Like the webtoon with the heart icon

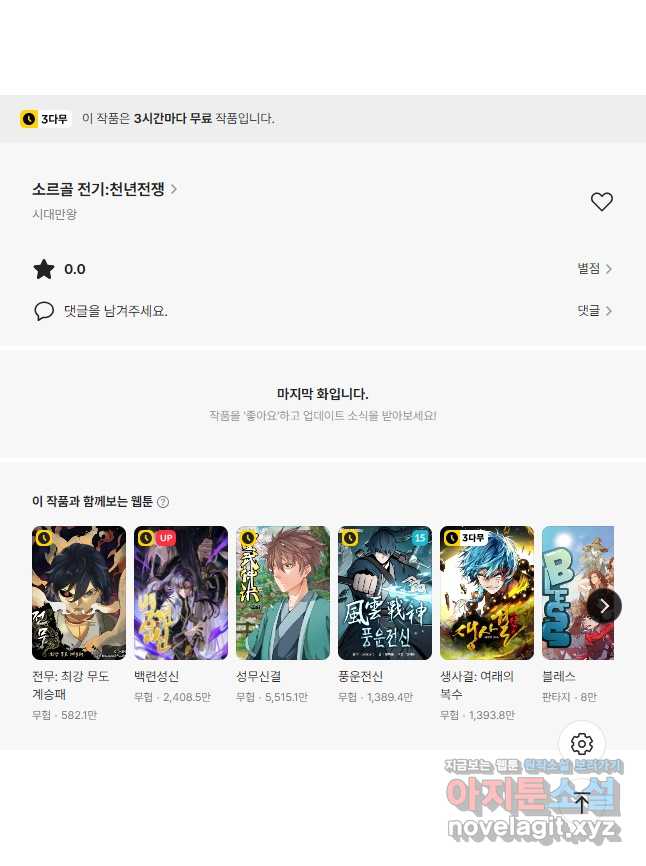[601, 201]
